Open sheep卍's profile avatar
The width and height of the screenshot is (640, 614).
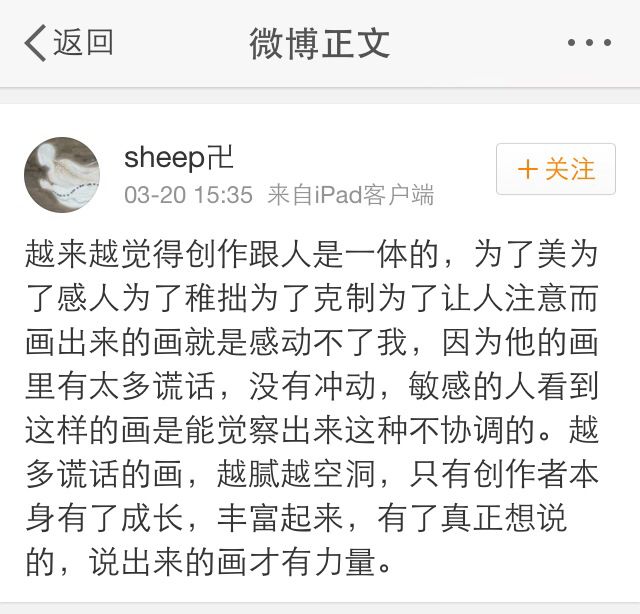[x=62, y=174]
